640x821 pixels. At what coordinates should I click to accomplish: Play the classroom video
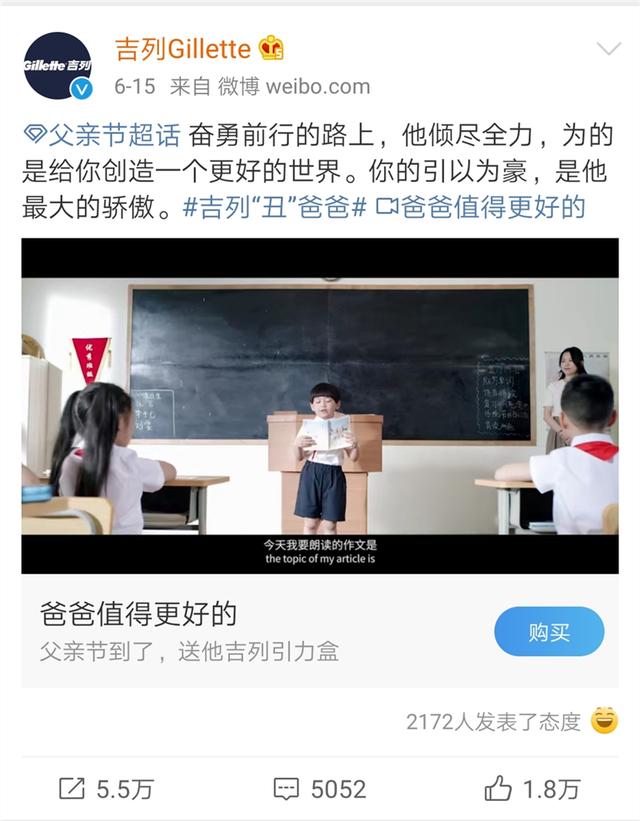pyautogui.click(x=319, y=405)
